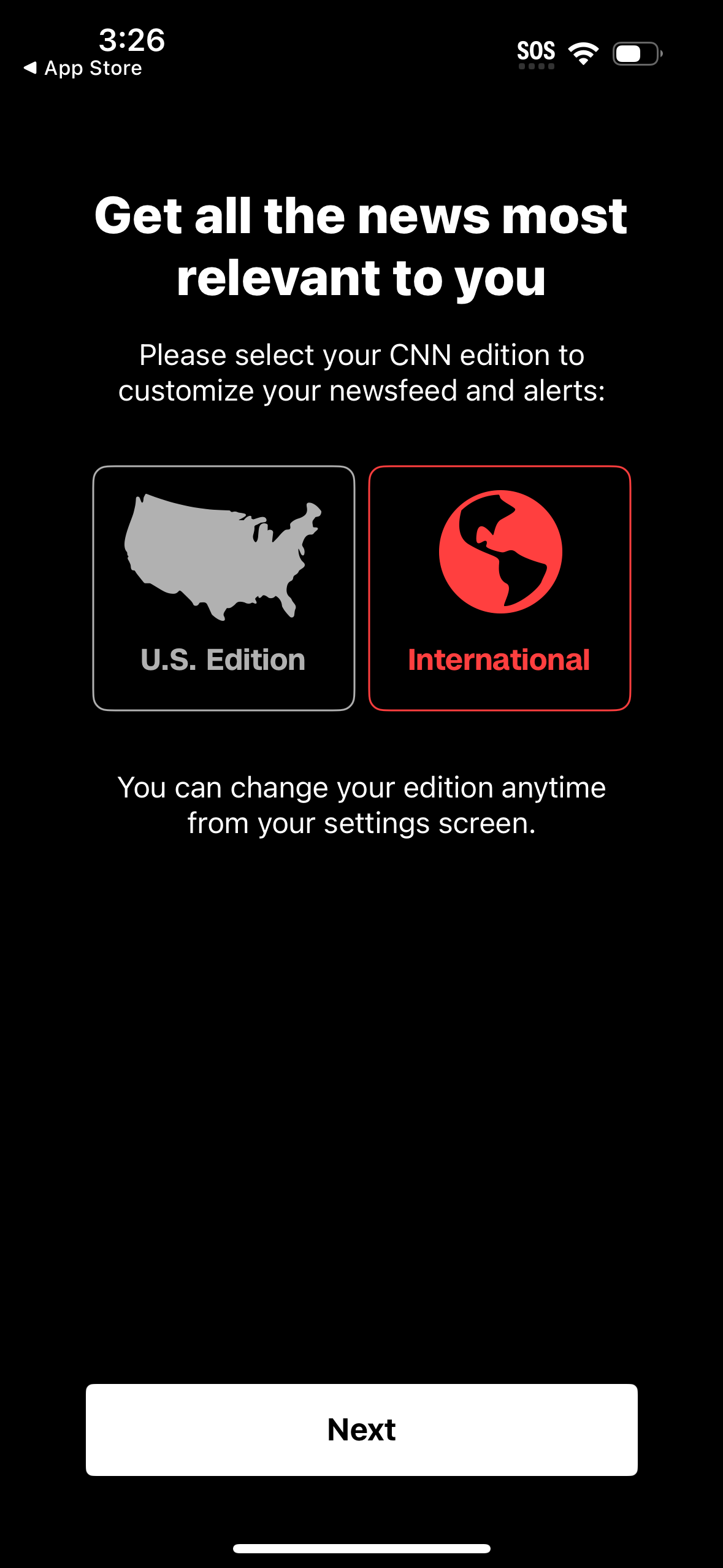
Task: Return to the App Store via back link
Action: tap(83, 68)
